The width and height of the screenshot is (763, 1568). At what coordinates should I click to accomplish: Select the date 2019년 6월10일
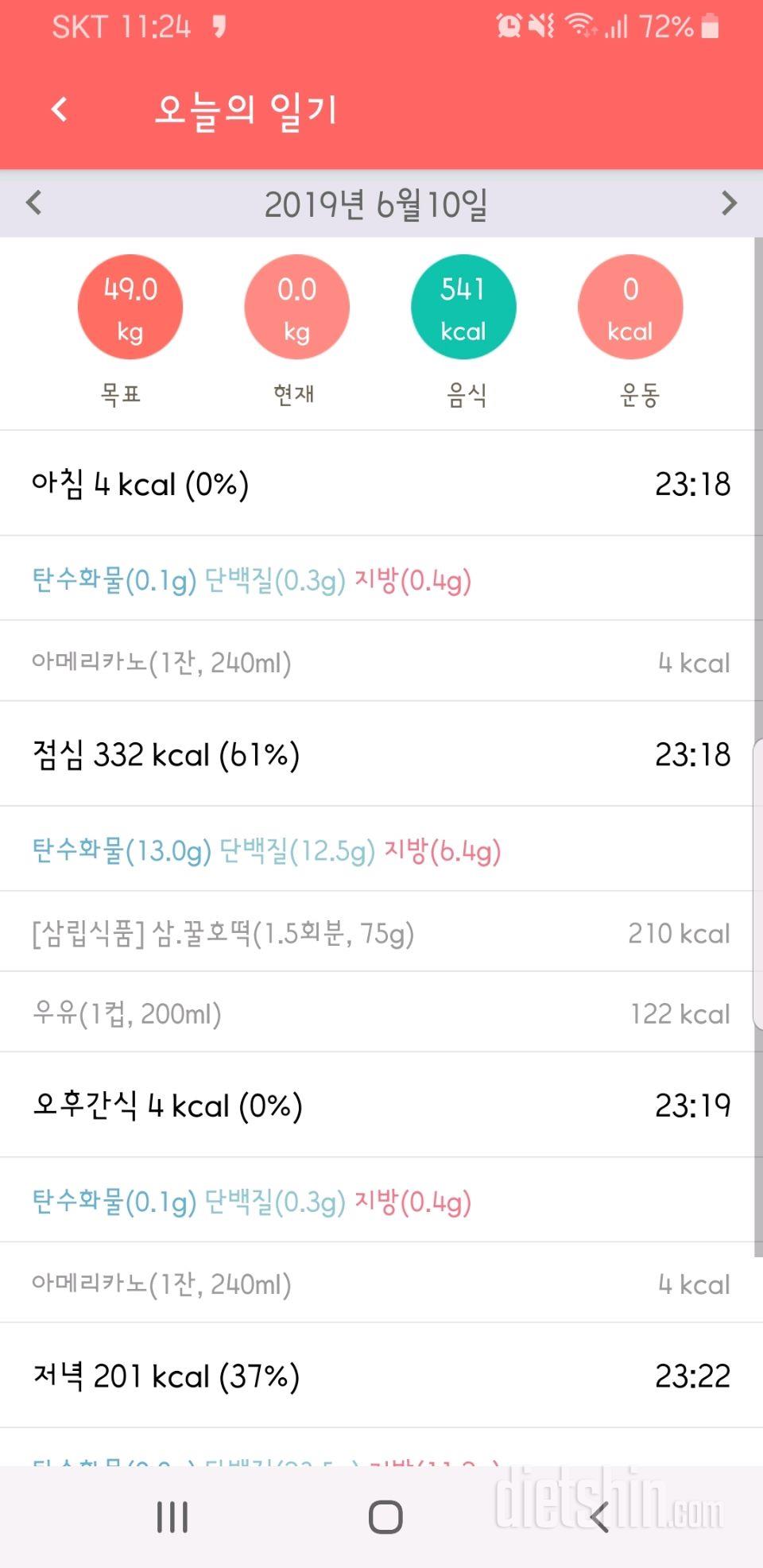(x=376, y=204)
